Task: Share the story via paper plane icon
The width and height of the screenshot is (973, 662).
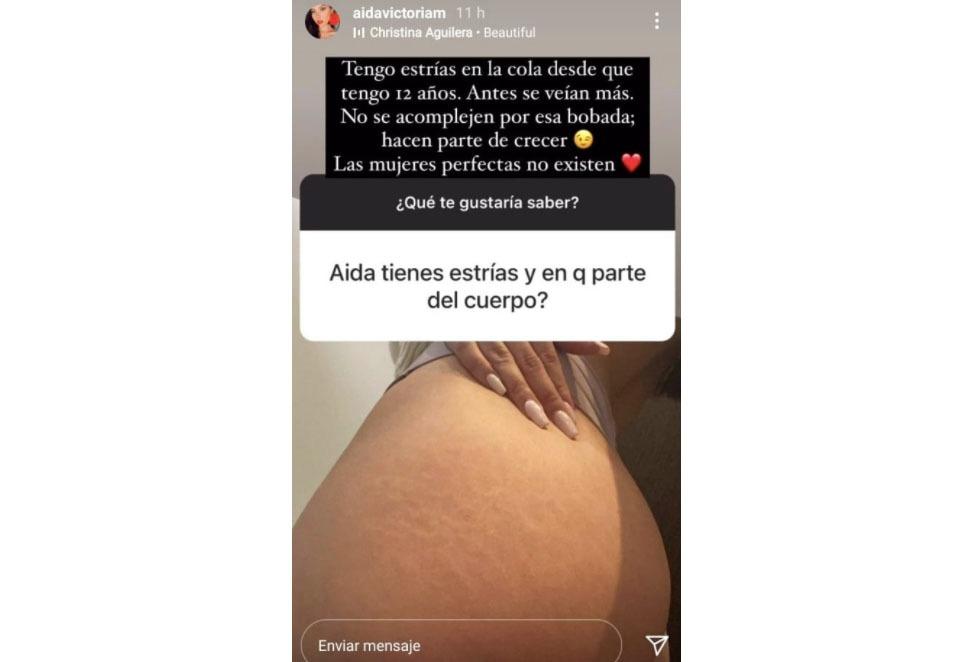Action: click(x=655, y=644)
